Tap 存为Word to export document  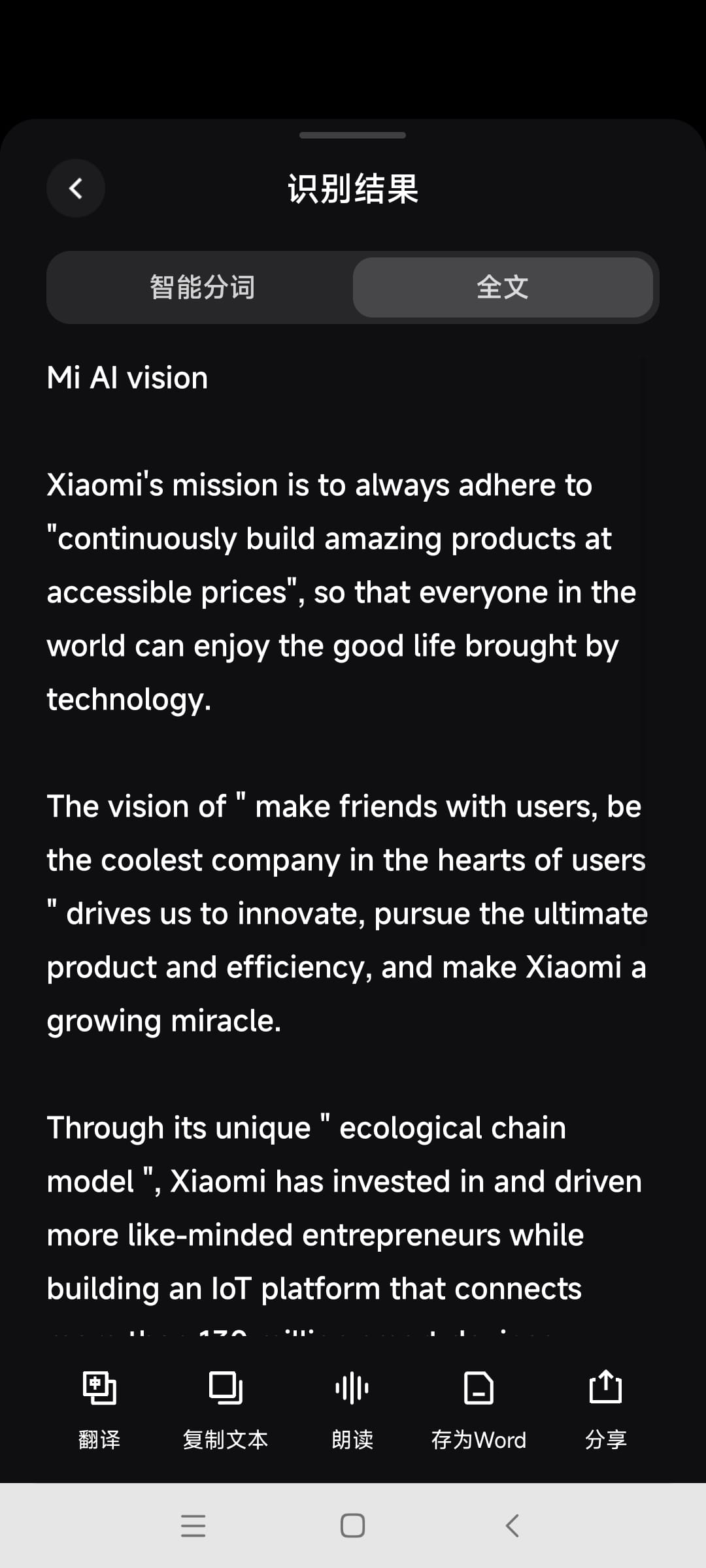[479, 1411]
